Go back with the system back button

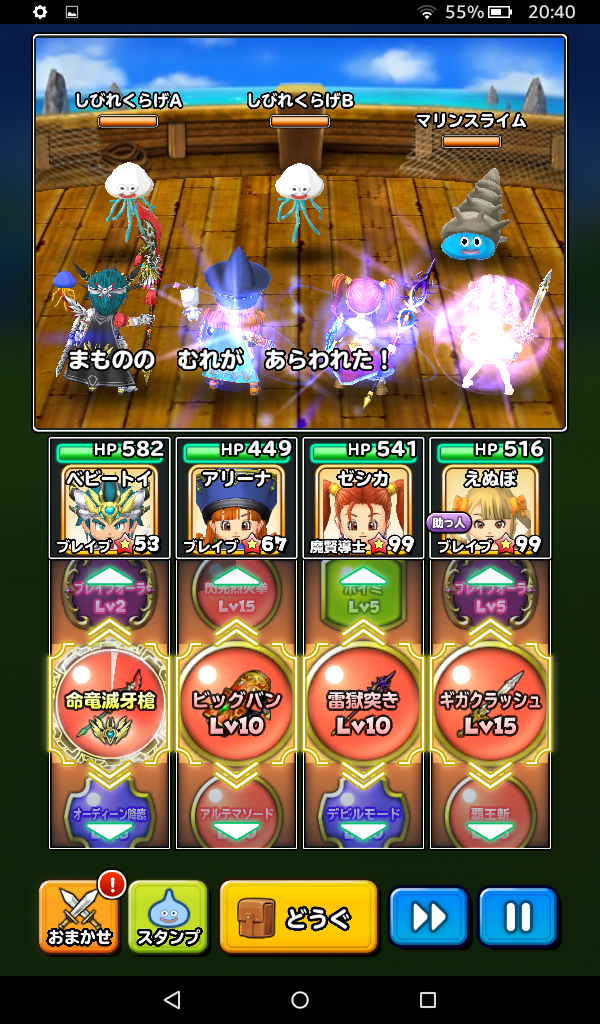point(172,999)
